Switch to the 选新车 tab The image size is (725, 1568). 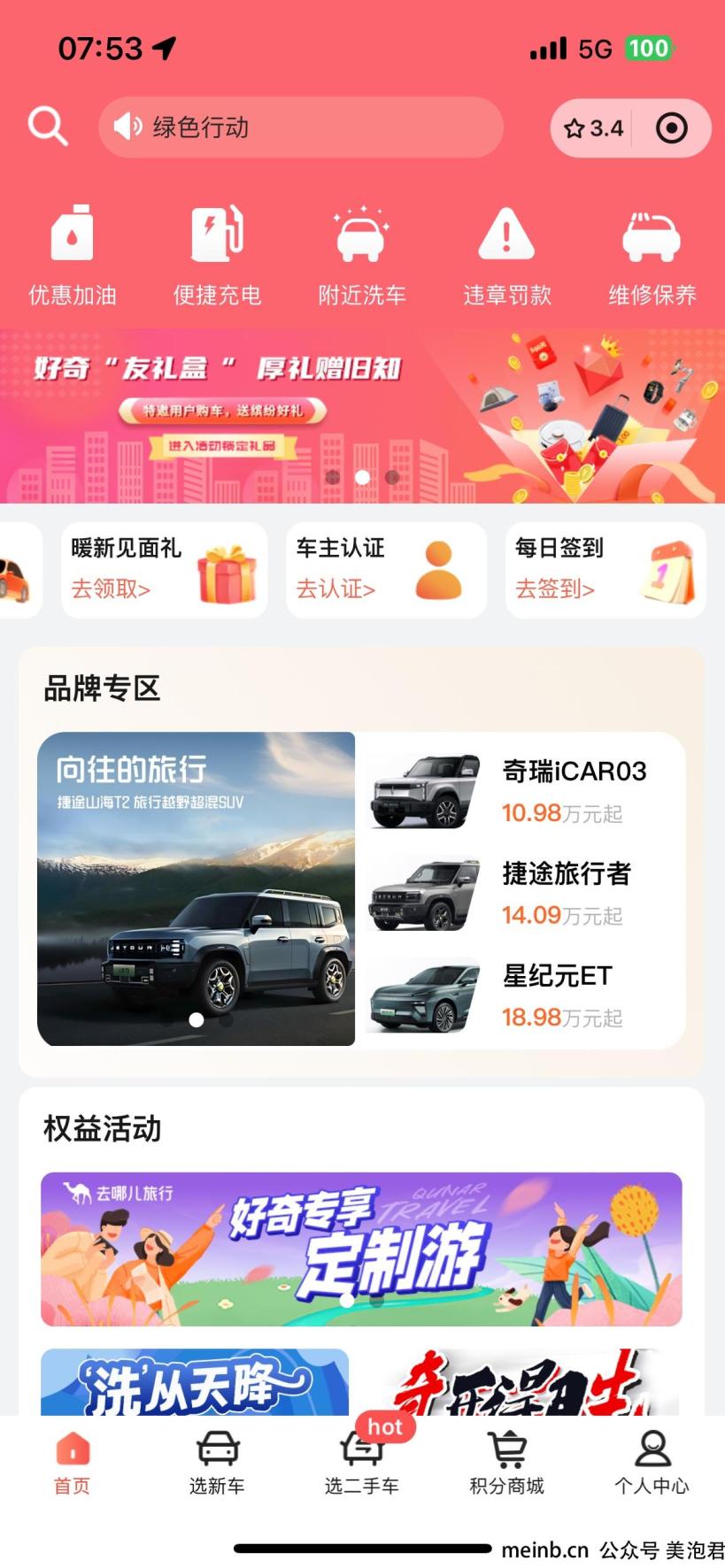tap(217, 1462)
